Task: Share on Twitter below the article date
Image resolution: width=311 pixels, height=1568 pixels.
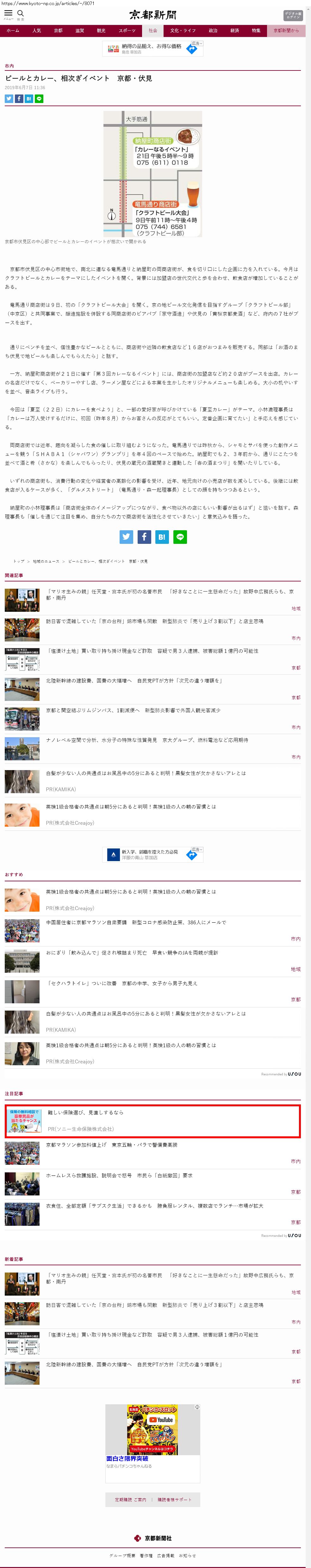Action: [9, 99]
